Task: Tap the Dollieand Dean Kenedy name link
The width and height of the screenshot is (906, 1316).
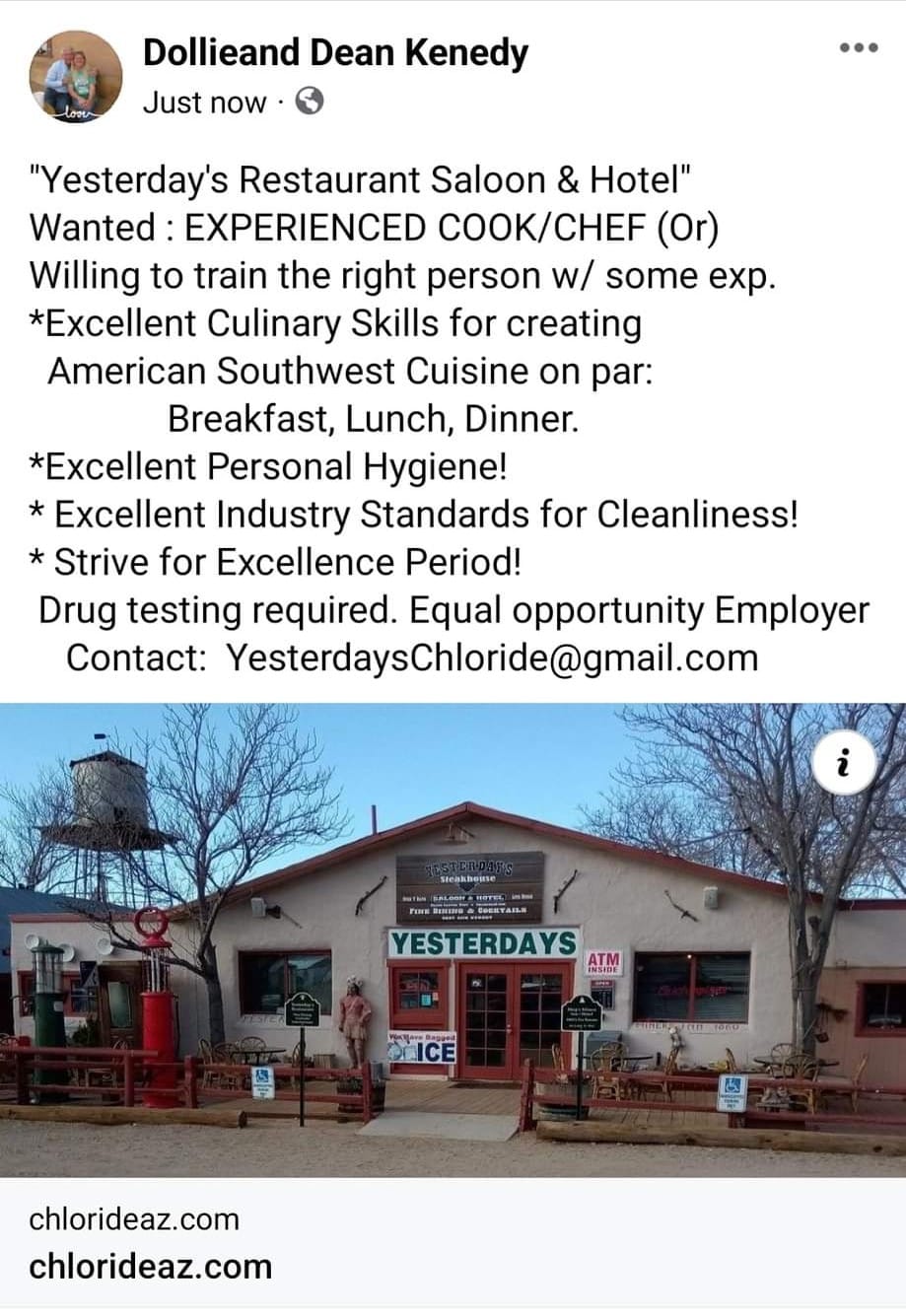Action: point(335,52)
